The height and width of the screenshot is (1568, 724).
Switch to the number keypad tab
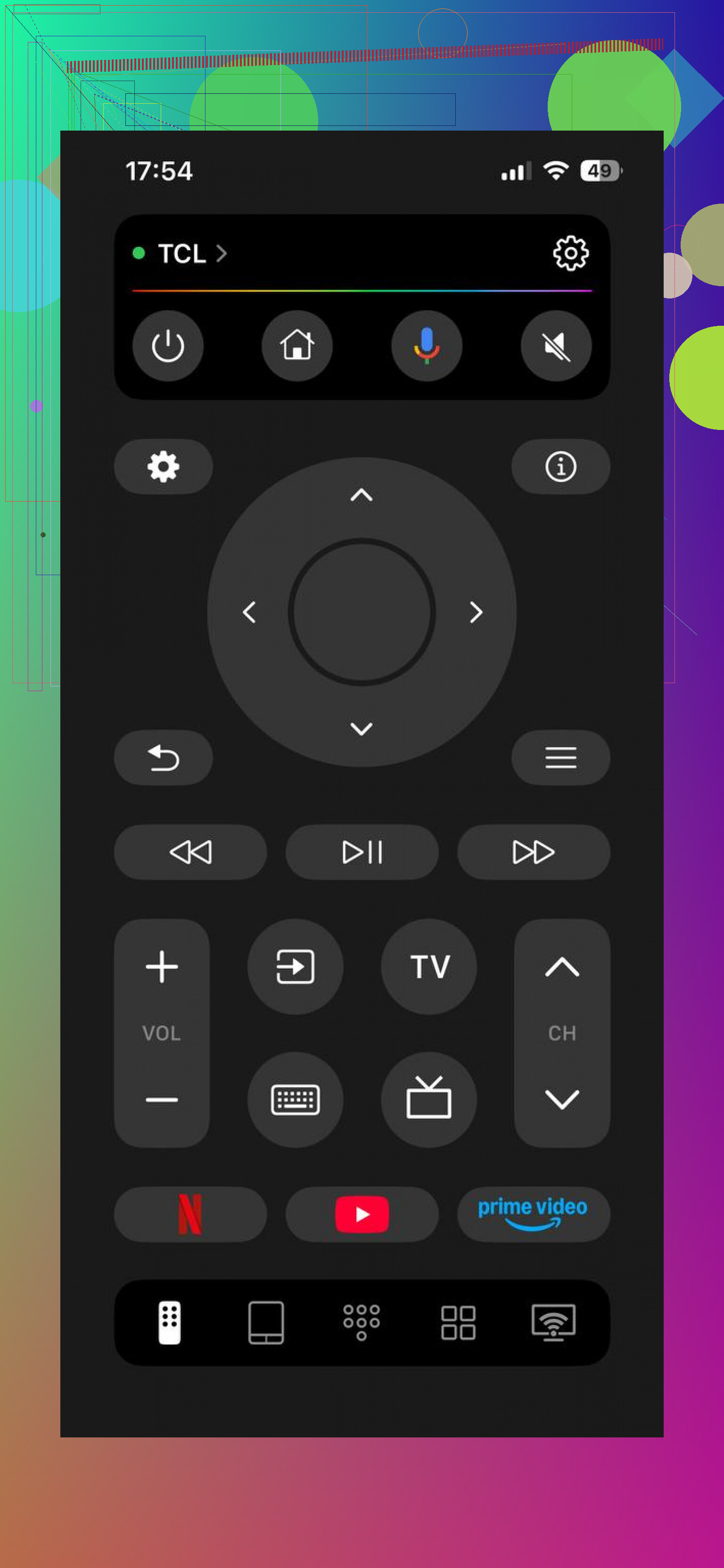pyautogui.click(x=362, y=1322)
